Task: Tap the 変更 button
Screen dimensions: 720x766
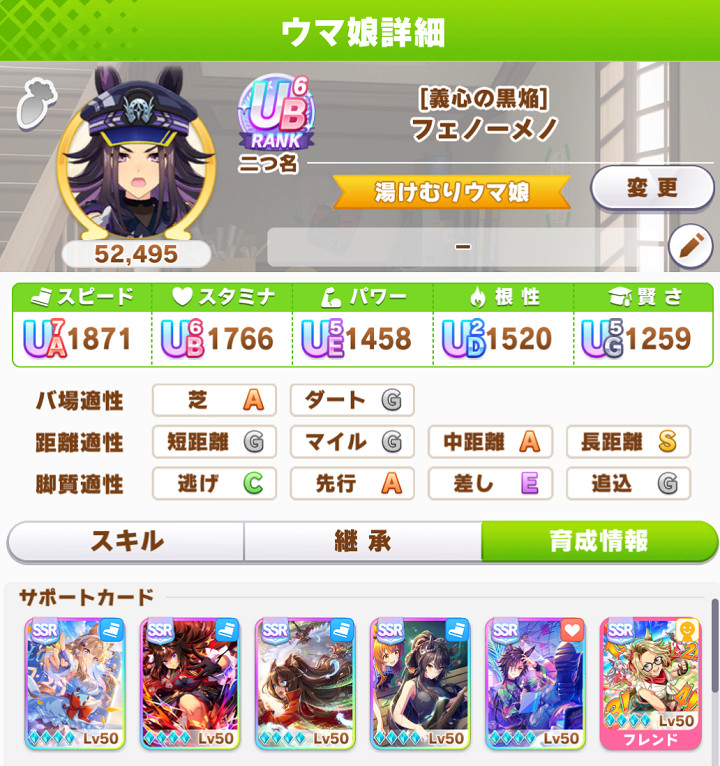Action: coord(651,187)
